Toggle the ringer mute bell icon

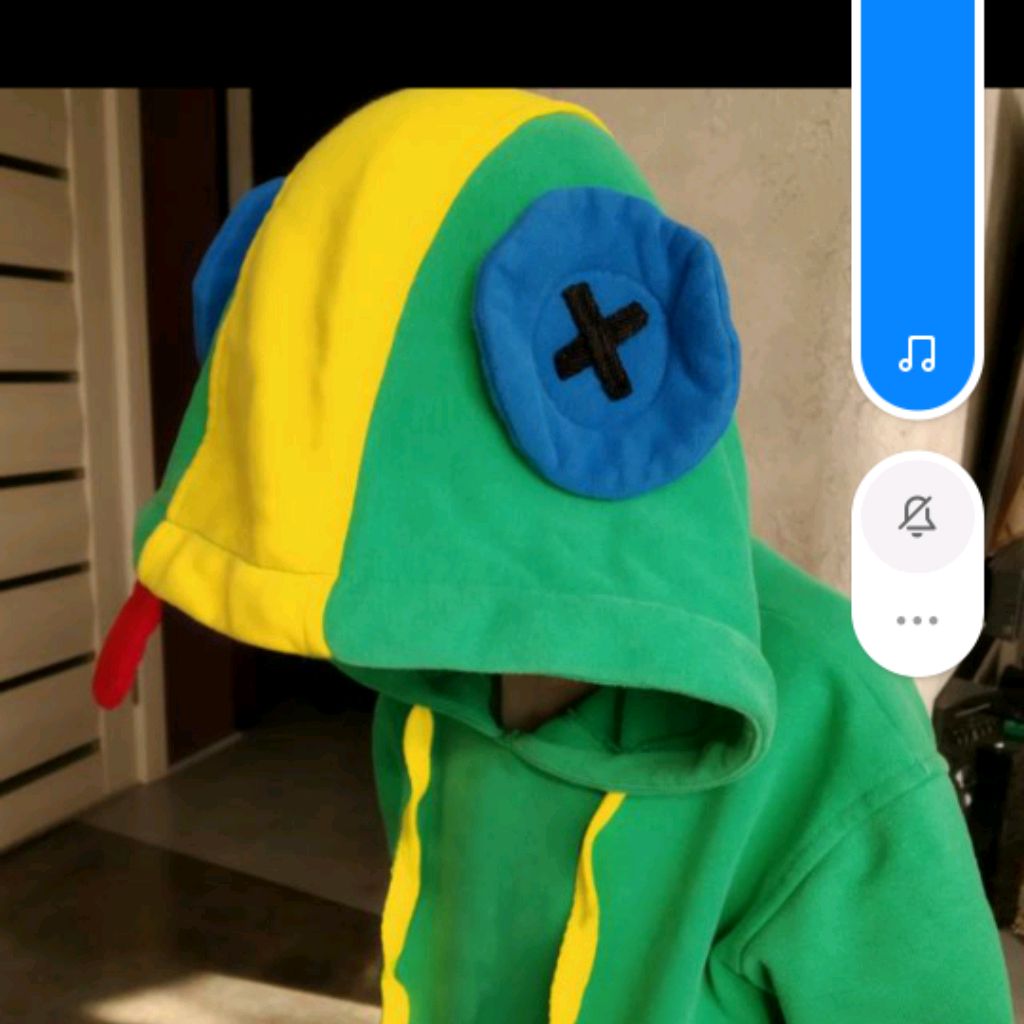pos(917,516)
